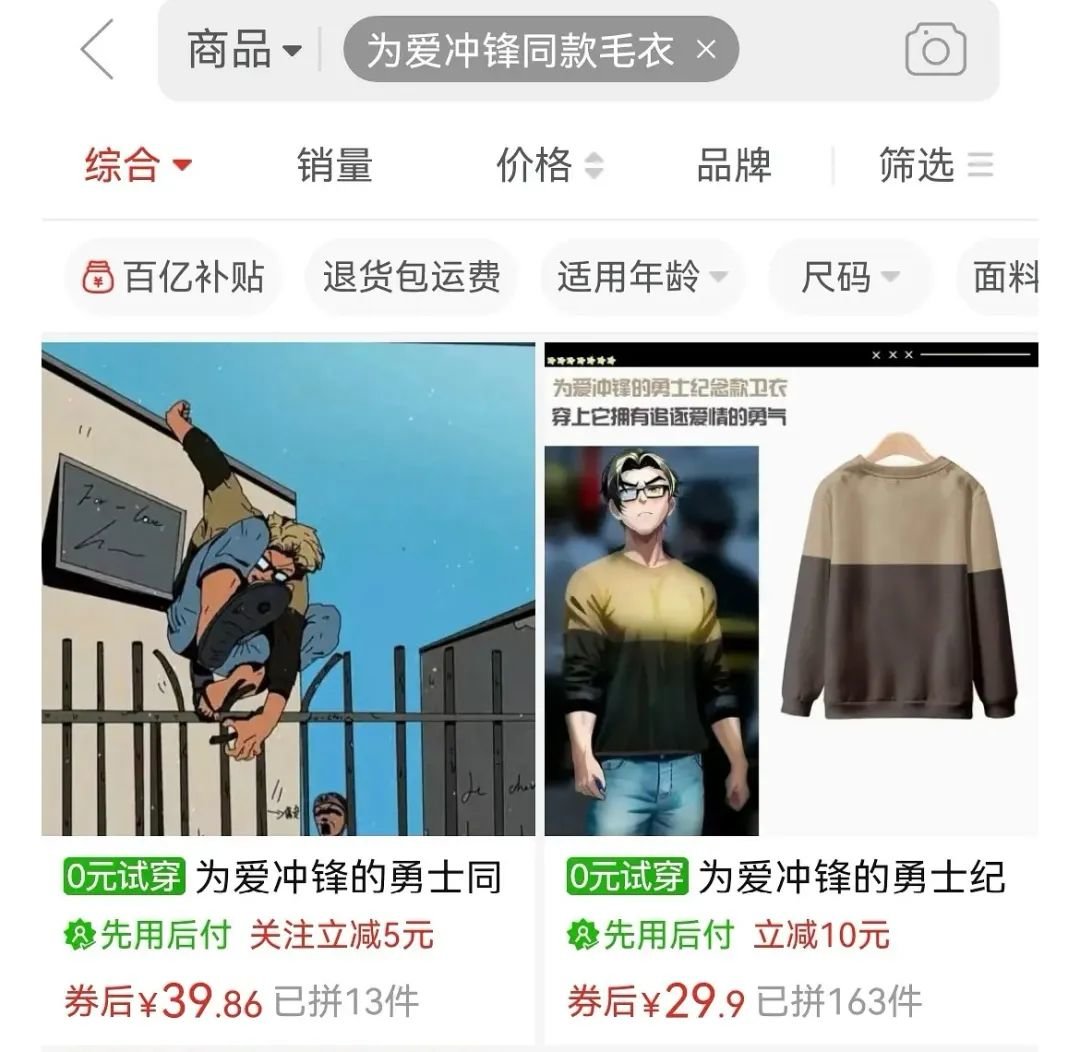Expand the 适用年龄 dropdown
The height and width of the screenshot is (1052, 1080).
[642, 277]
